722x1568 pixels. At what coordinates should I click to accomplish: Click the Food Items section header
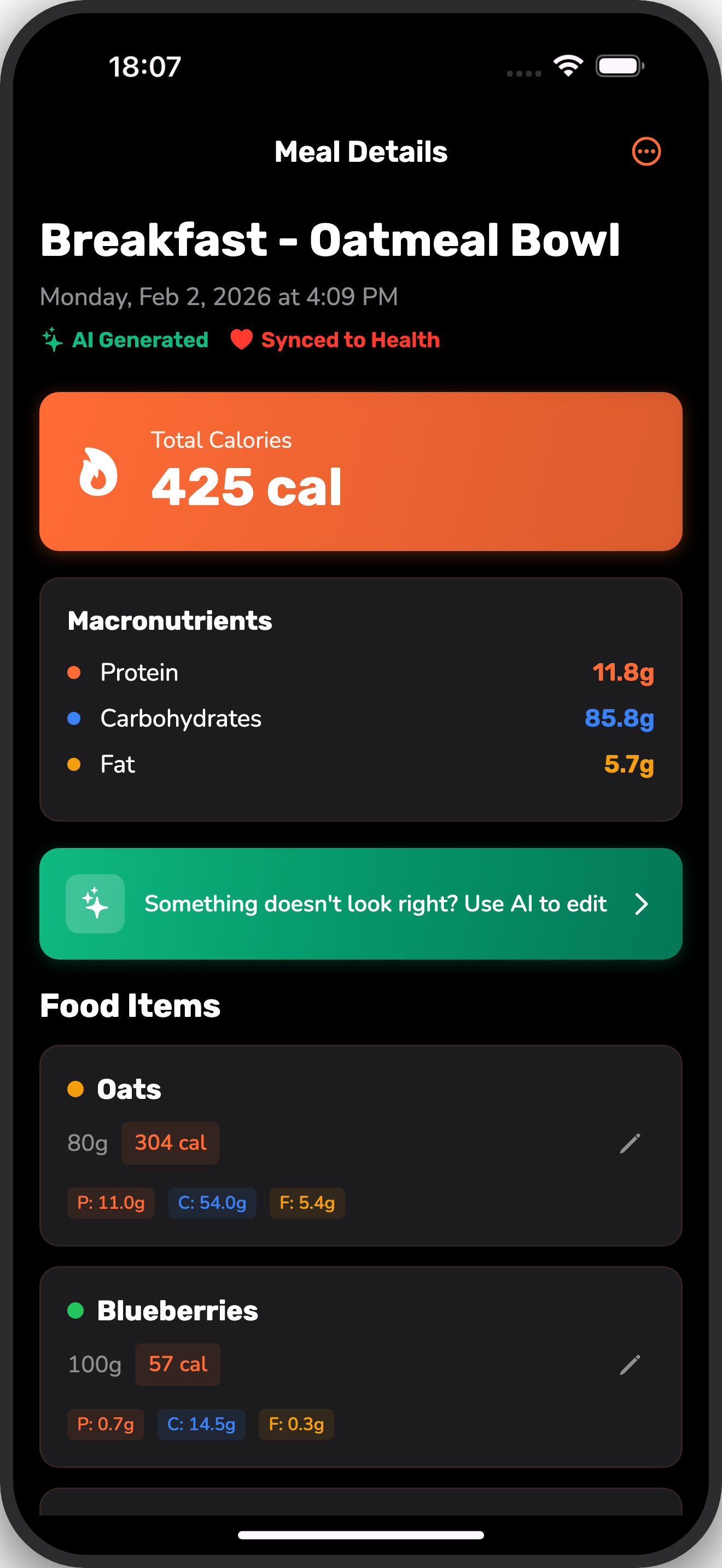click(x=130, y=1005)
